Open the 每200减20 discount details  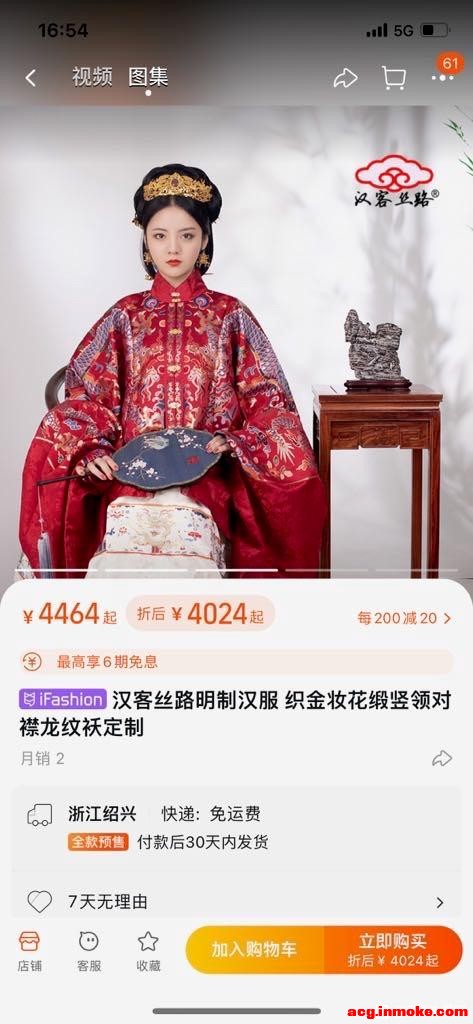pyautogui.click(x=404, y=618)
